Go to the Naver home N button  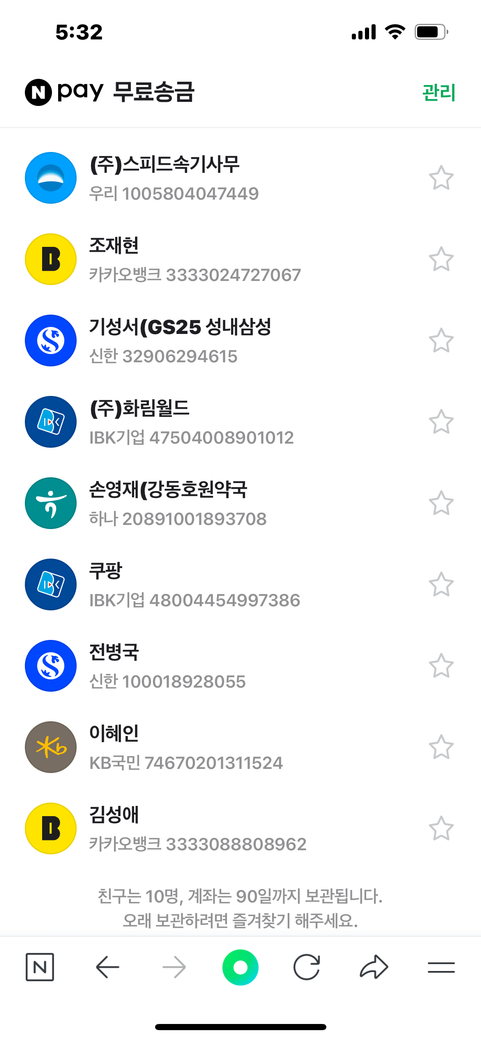tap(40, 968)
